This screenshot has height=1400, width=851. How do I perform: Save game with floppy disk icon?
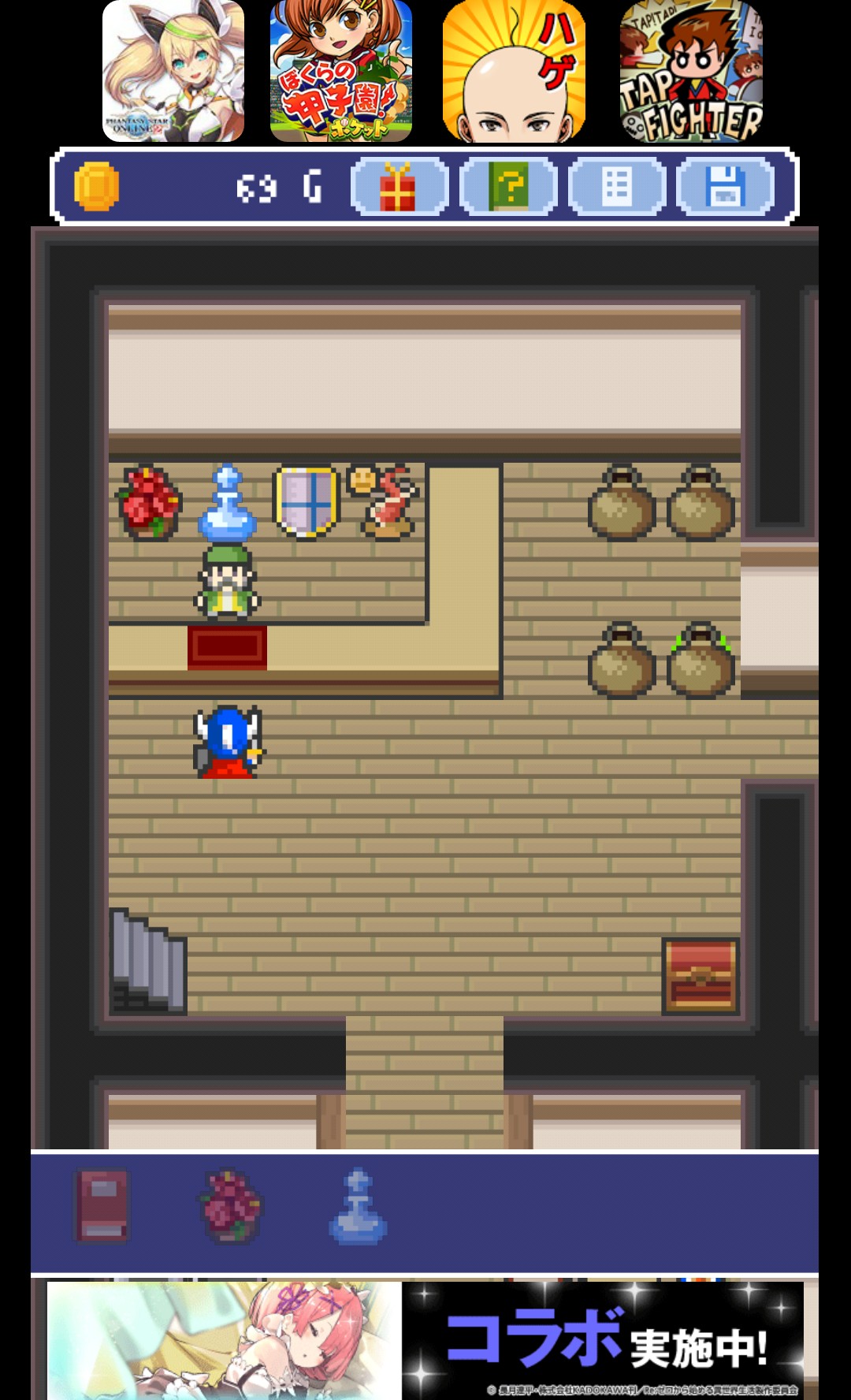(x=725, y=188)
